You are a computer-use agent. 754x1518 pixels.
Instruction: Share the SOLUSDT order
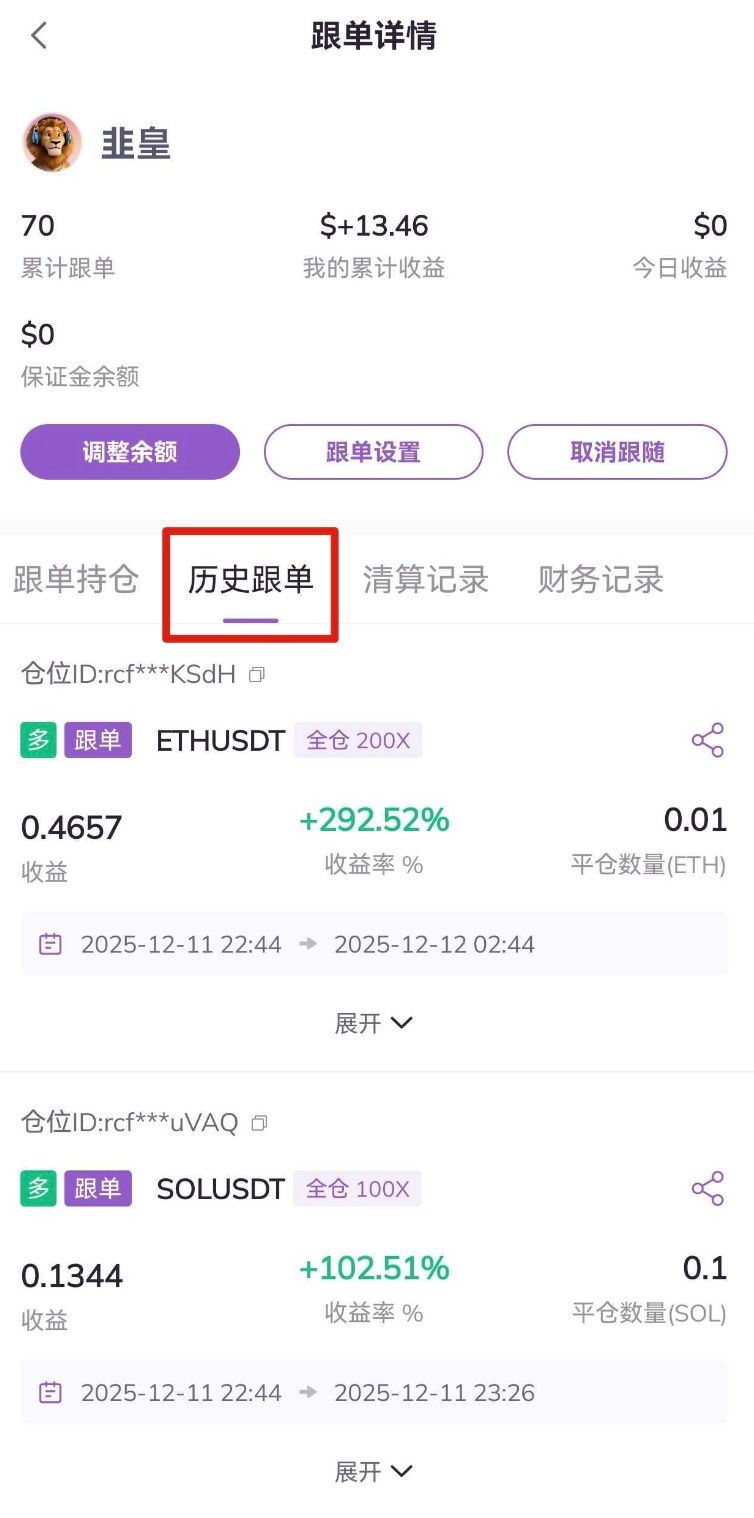coord(707,1189)
